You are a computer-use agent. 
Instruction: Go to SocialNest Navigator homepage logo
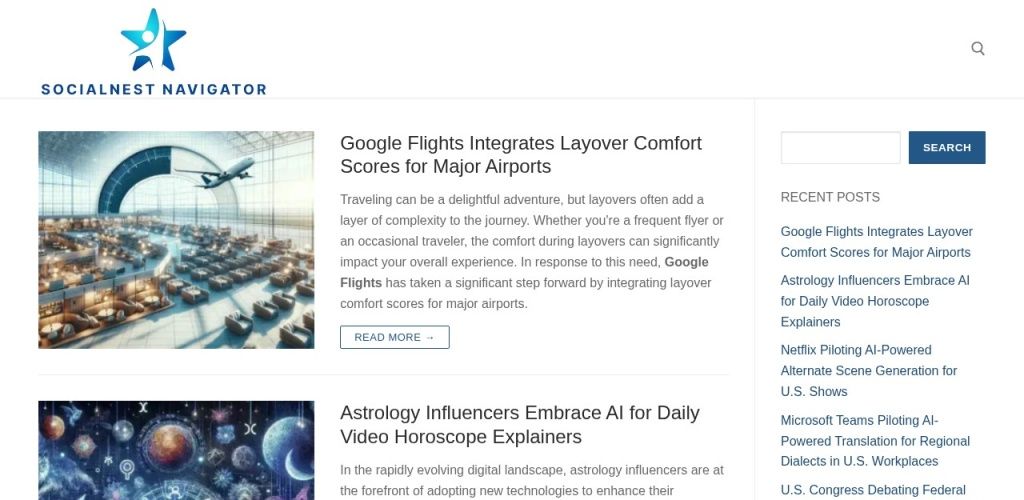click(154, 53)
